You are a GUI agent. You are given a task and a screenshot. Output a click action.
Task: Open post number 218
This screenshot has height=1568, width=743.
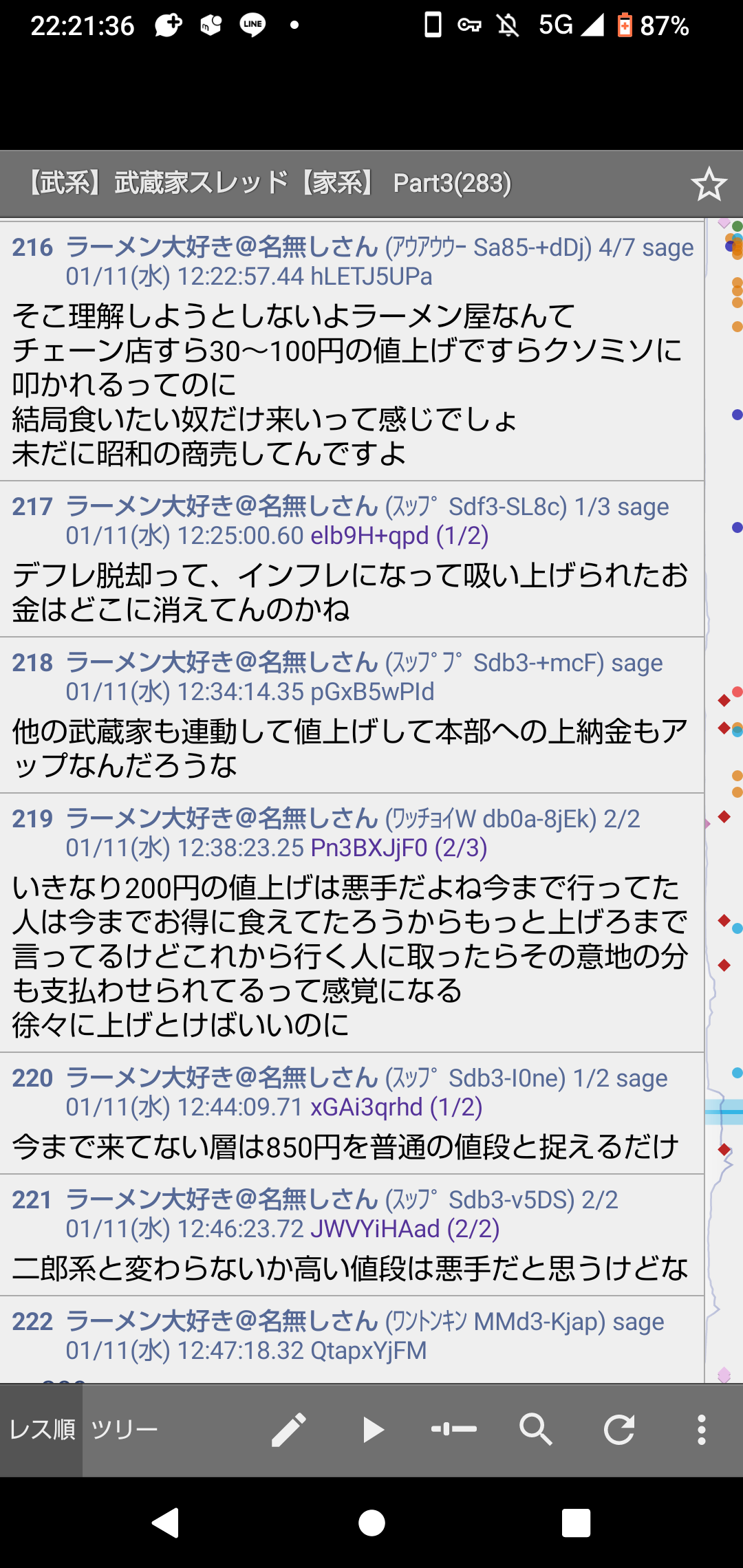(32, 662)
